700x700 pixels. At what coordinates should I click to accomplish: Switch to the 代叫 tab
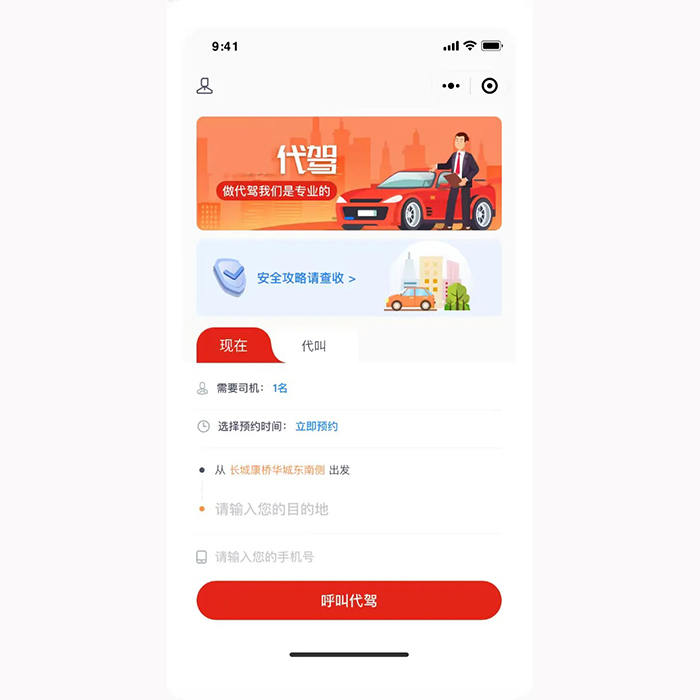[314, 346]
